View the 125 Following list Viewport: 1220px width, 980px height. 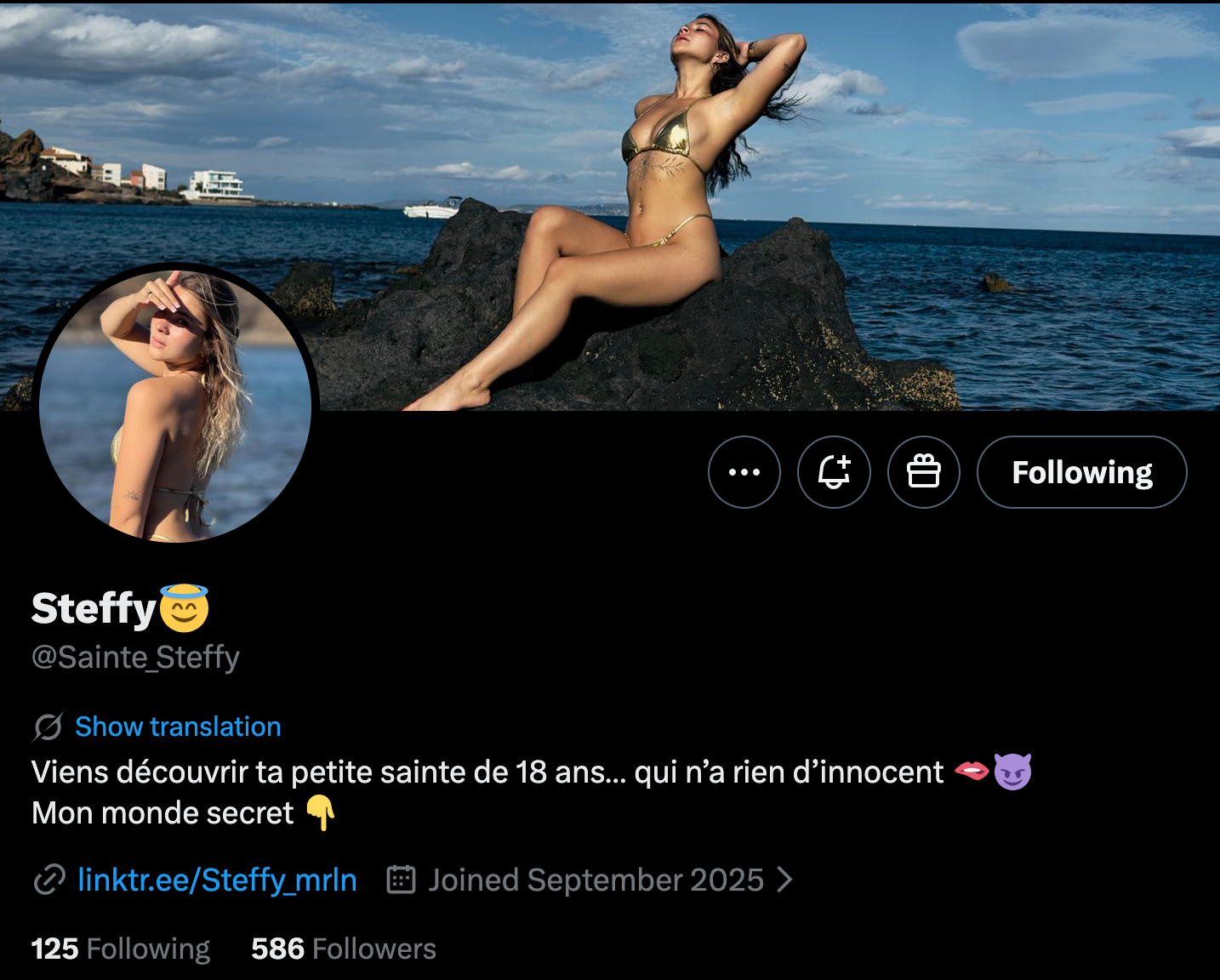(x=121, y=949)
